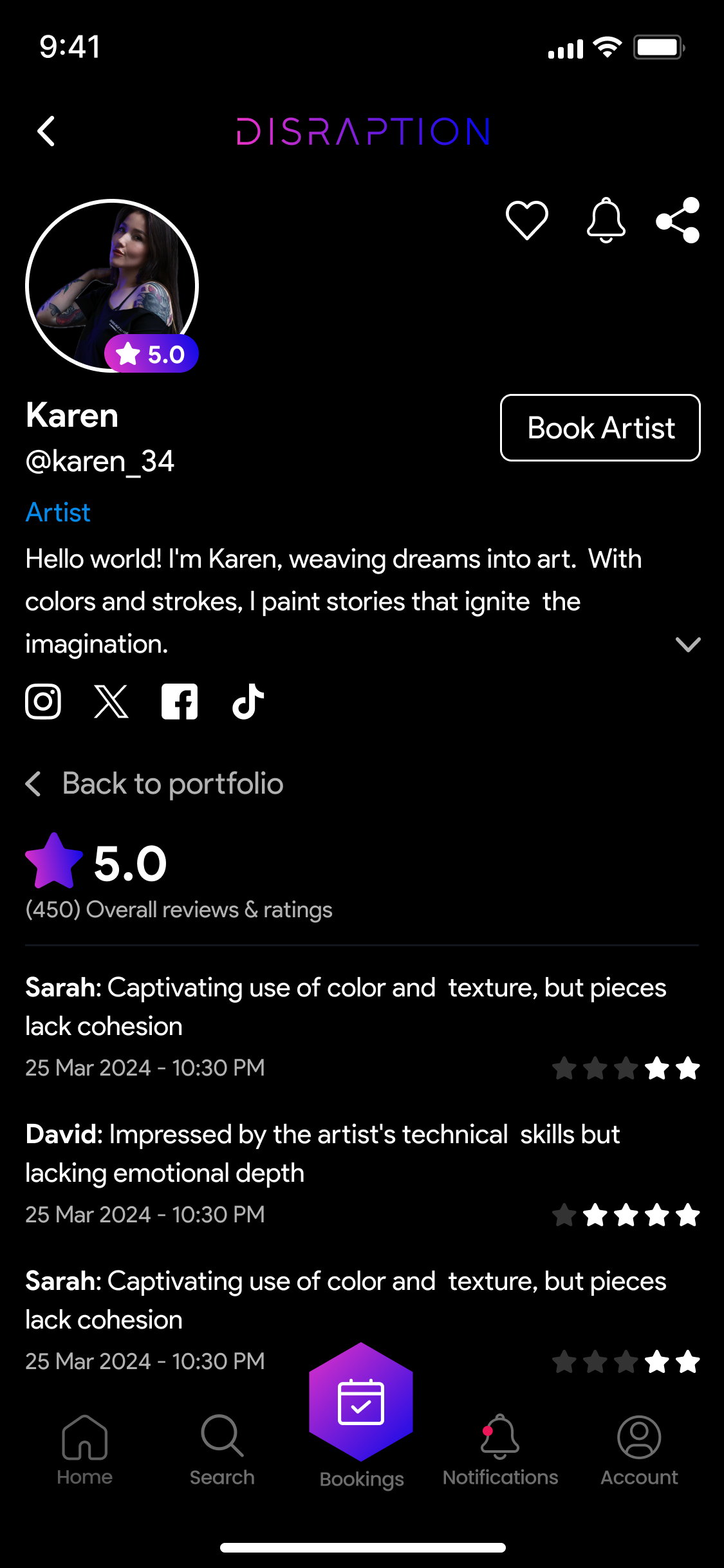The width and height of the screenshot is (724, 1568).
Task: Go back using the top-left arrow
Action: coord(46,131)
